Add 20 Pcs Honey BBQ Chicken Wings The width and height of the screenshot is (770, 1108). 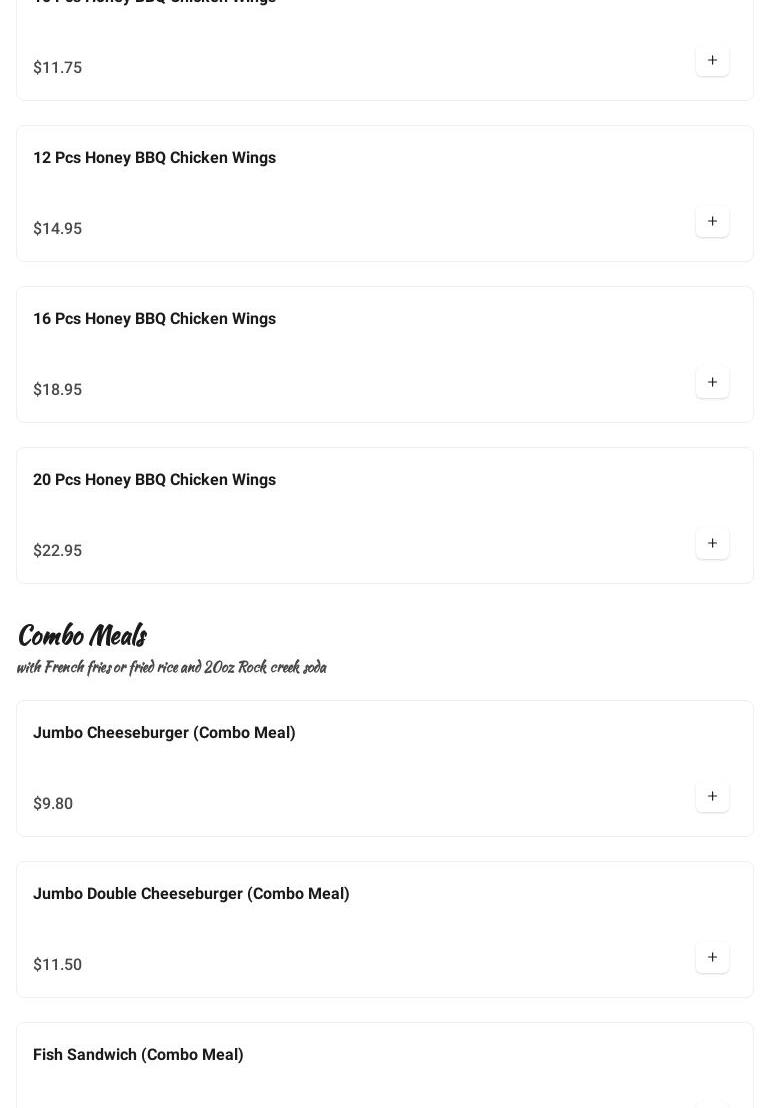[x=712, y=544]
